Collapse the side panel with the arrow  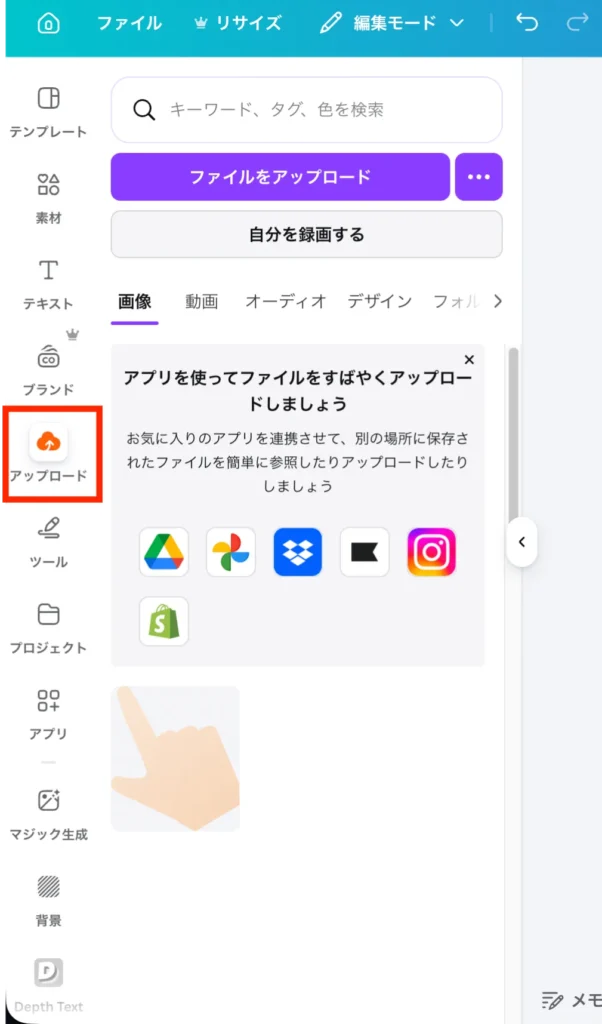(x=521, y=544)
